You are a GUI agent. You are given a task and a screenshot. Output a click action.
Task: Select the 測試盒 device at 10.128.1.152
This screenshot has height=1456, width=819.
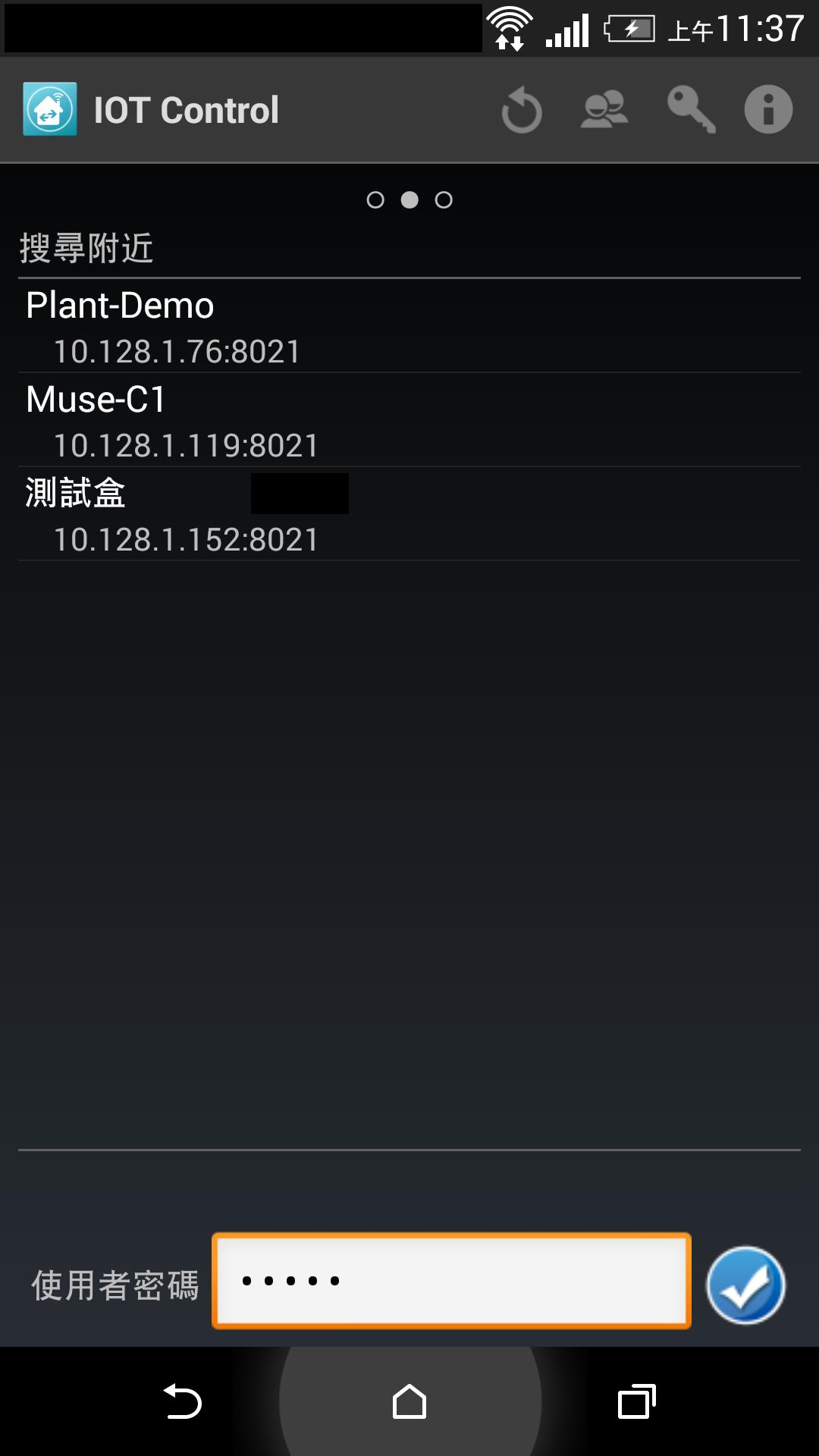tap(409, 514)
